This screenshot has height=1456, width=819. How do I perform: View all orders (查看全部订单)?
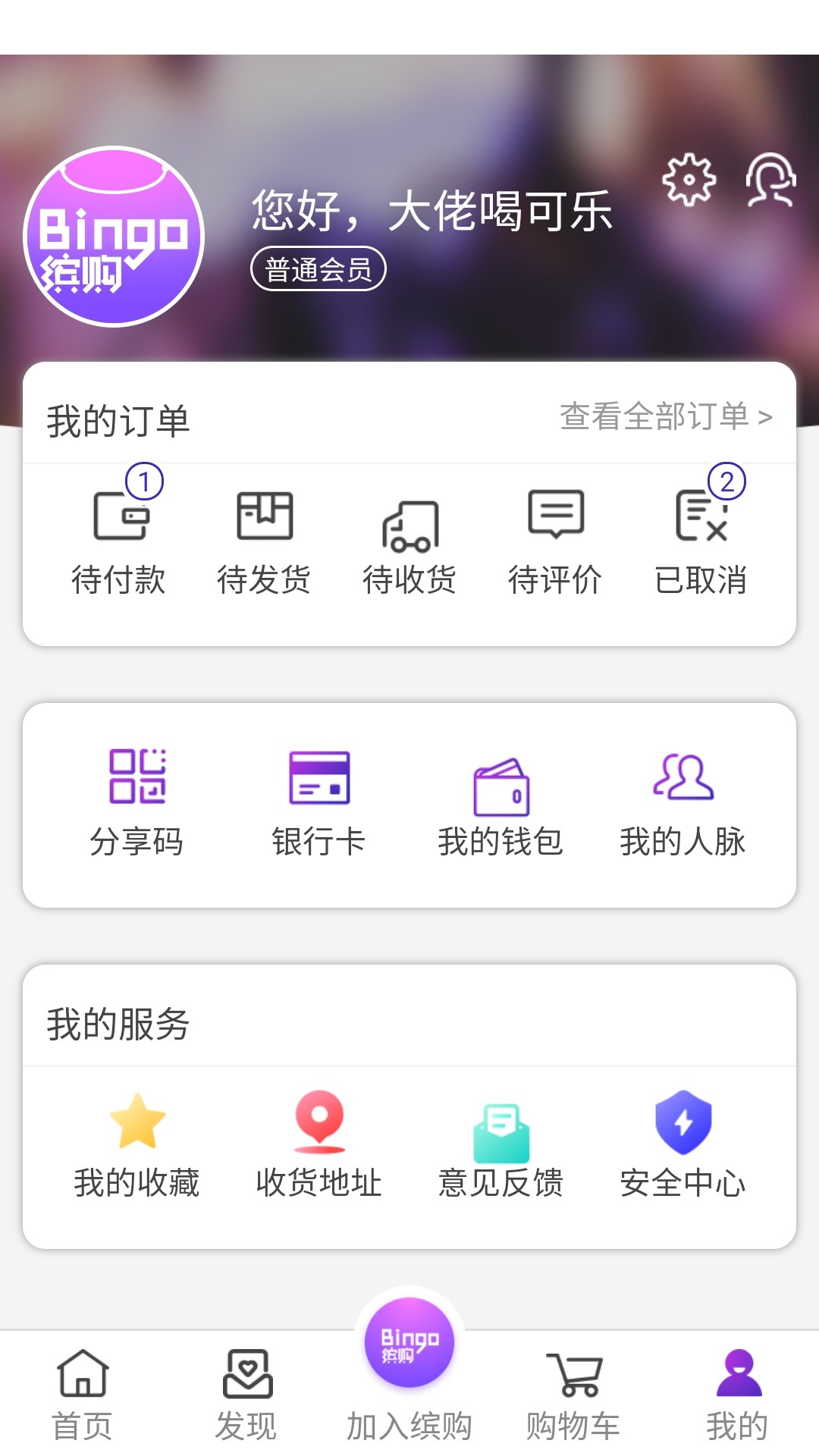click(x=666, y=416)
